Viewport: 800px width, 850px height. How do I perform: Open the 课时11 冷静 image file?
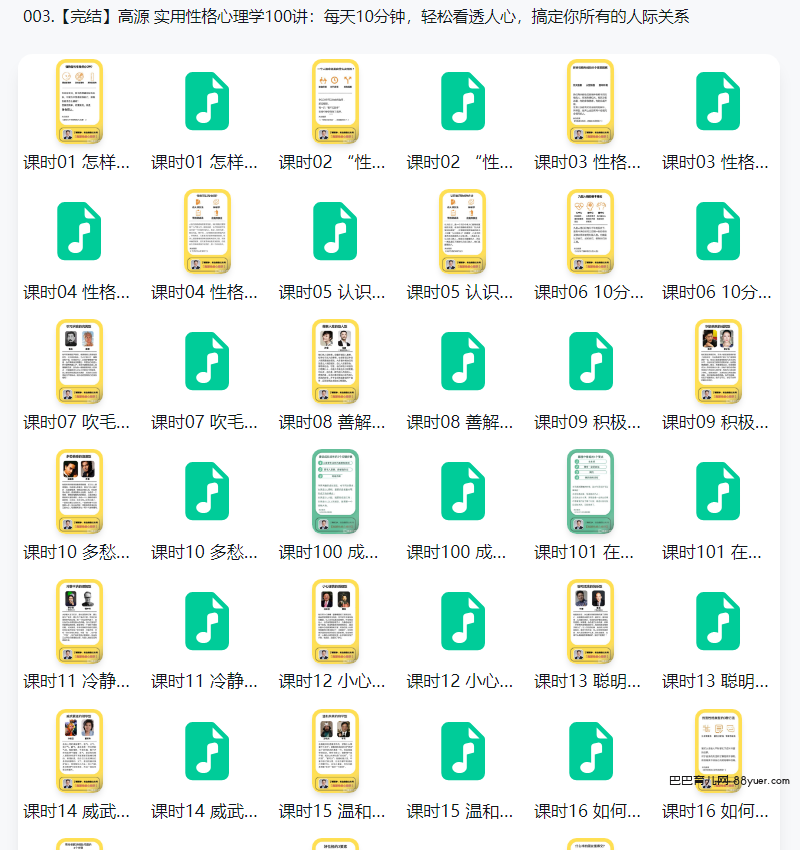79,622
